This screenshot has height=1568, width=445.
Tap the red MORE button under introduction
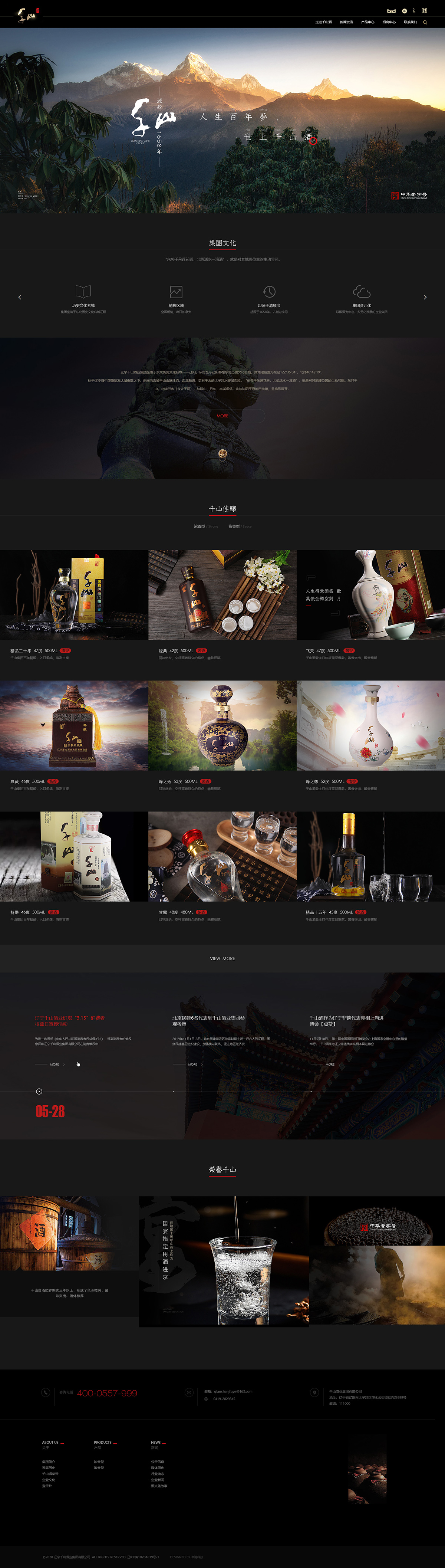pyautogui.click(x=222, y=416)
